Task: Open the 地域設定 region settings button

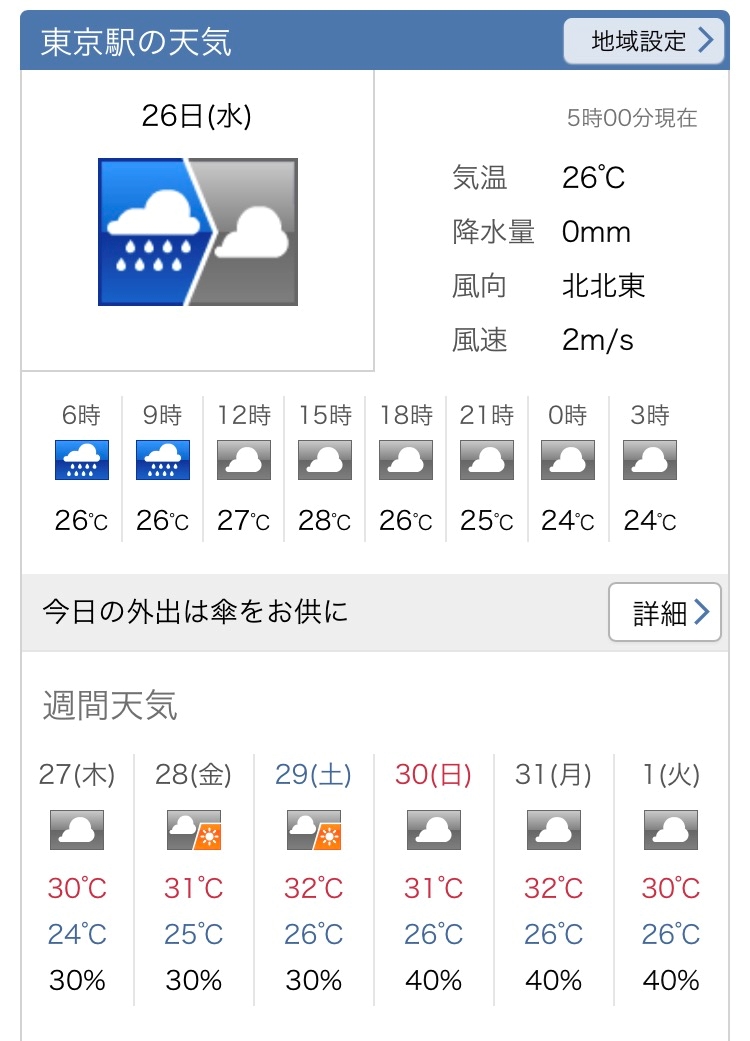Action: click(x=643, y=41)
